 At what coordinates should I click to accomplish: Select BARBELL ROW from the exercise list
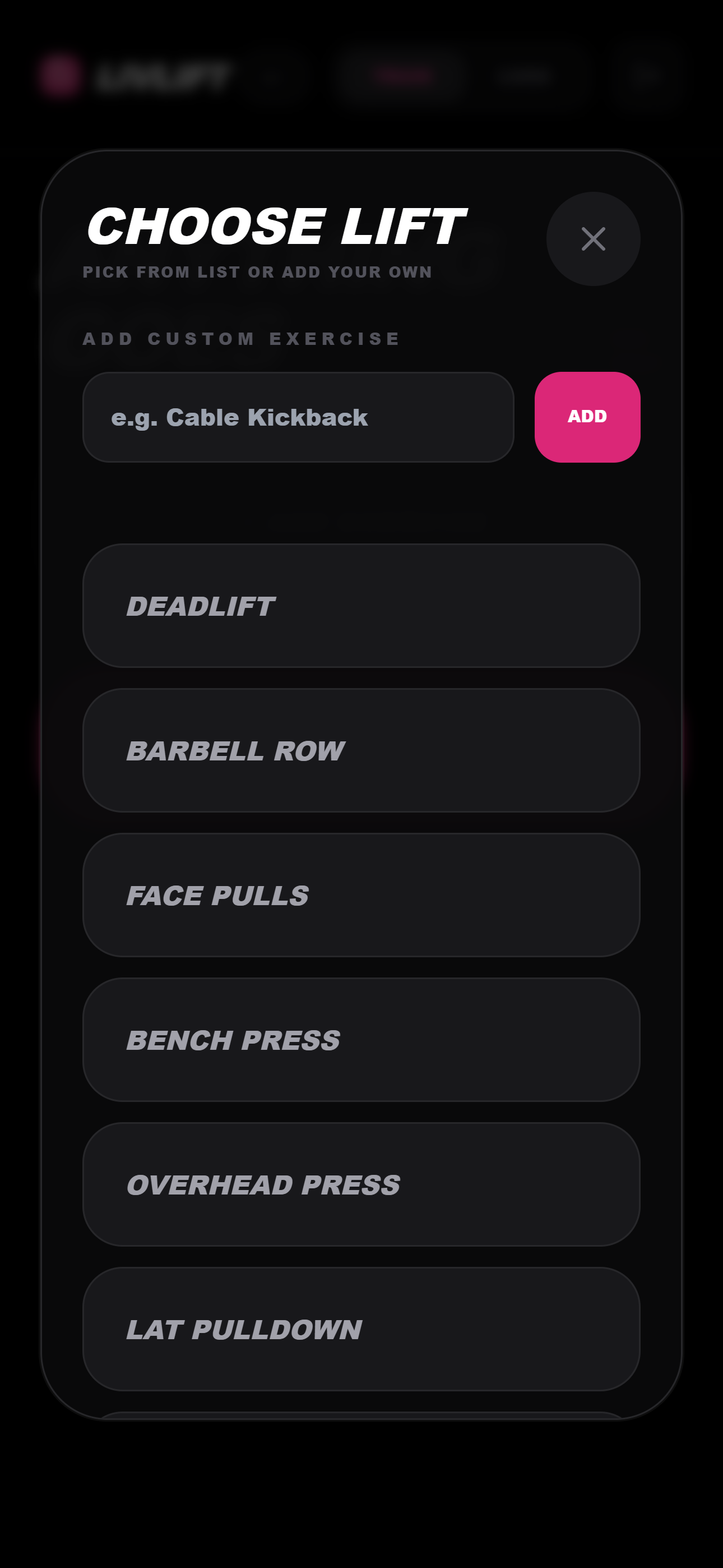click(x=361, y=751)
